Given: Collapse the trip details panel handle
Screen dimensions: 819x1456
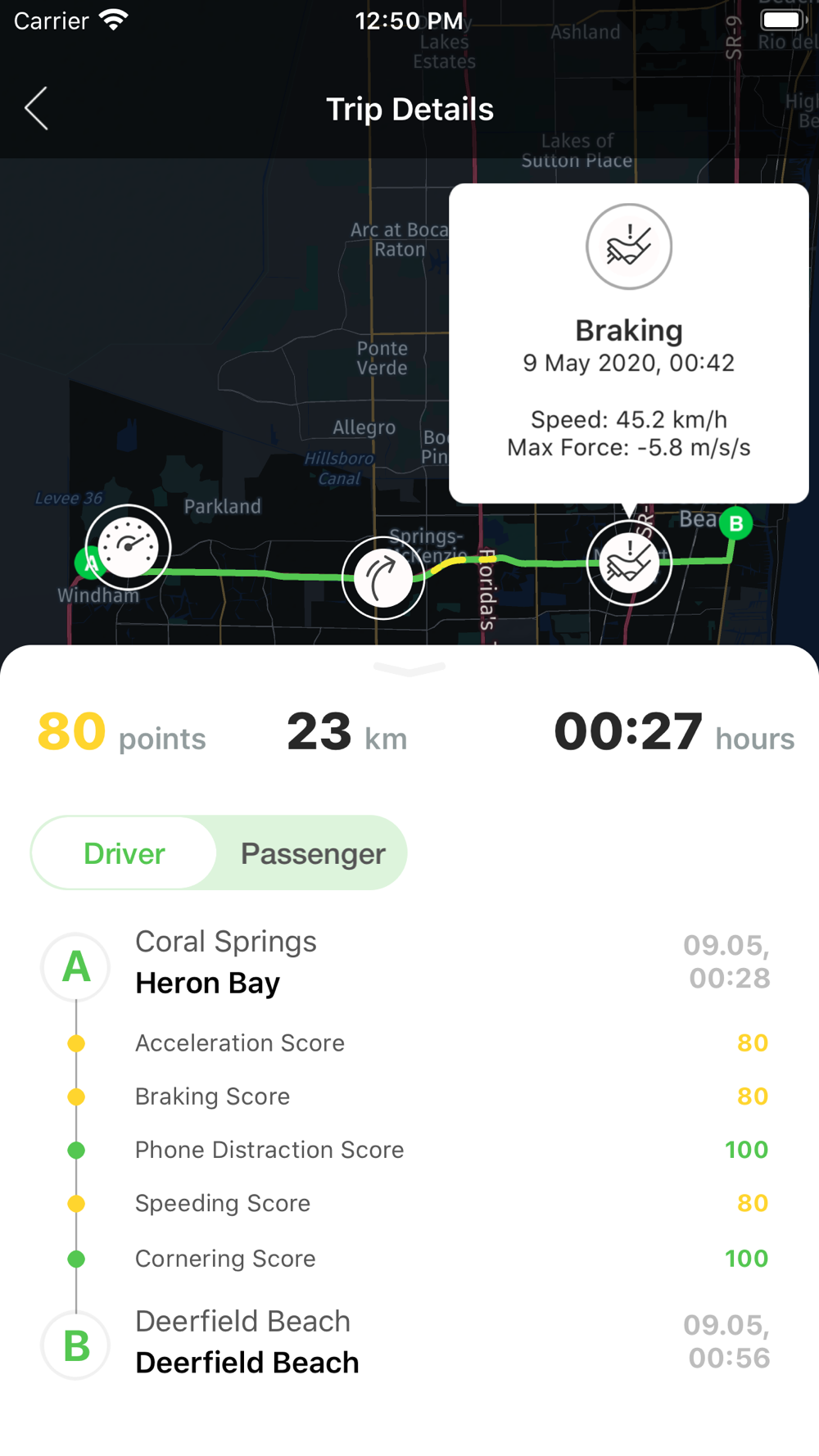Looking at the screenshot, I should (x=409, y=669).
